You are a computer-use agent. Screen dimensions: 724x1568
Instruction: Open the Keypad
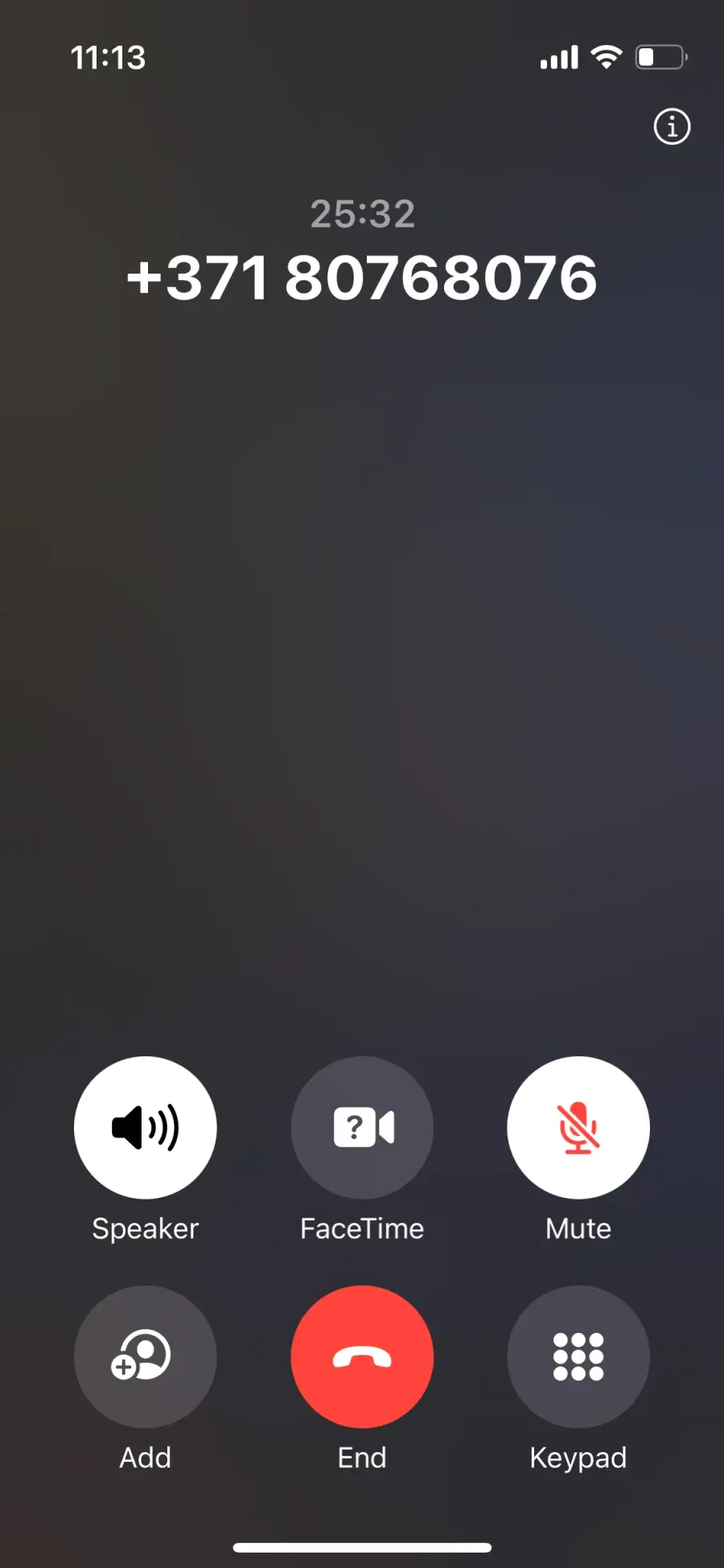[578, 1356]
